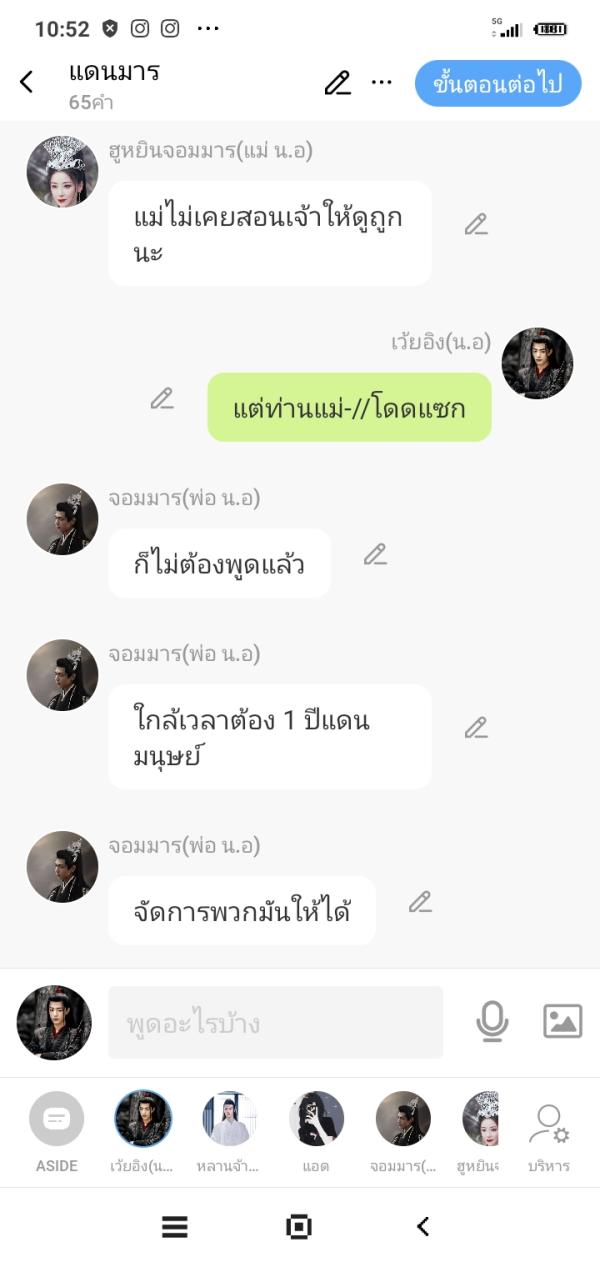Choose the character แอด
Screen dimensions: 600x1267
(x=316, y=1119)
